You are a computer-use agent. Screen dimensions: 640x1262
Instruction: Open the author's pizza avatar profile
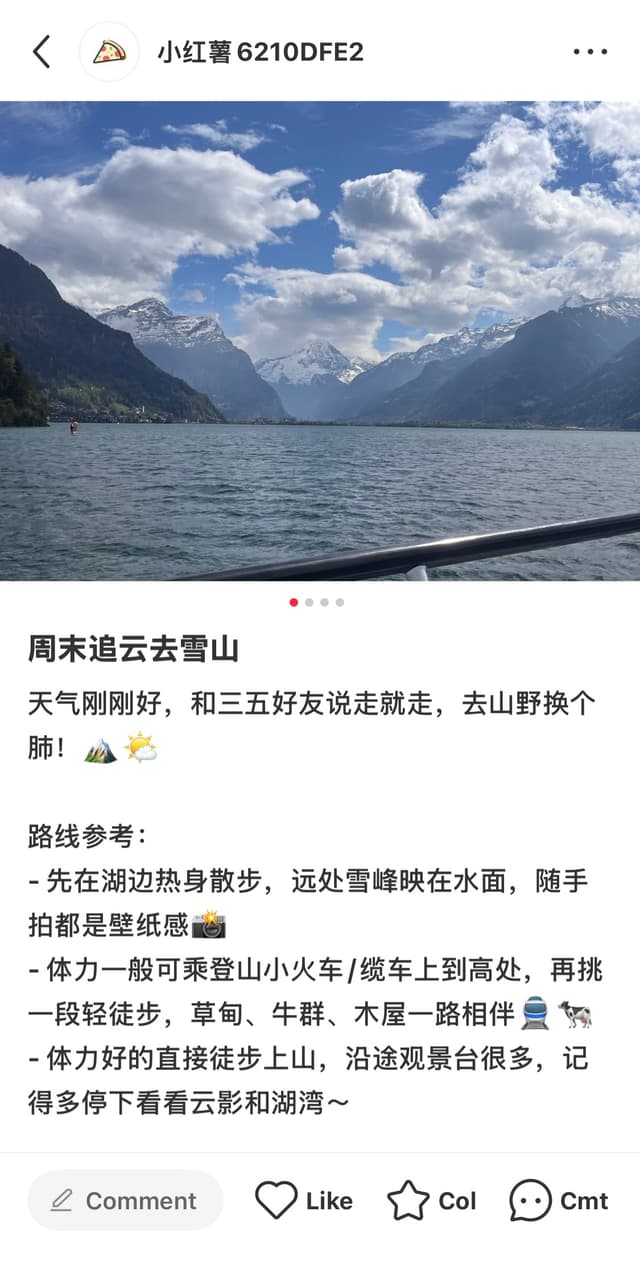coord(109,52)
